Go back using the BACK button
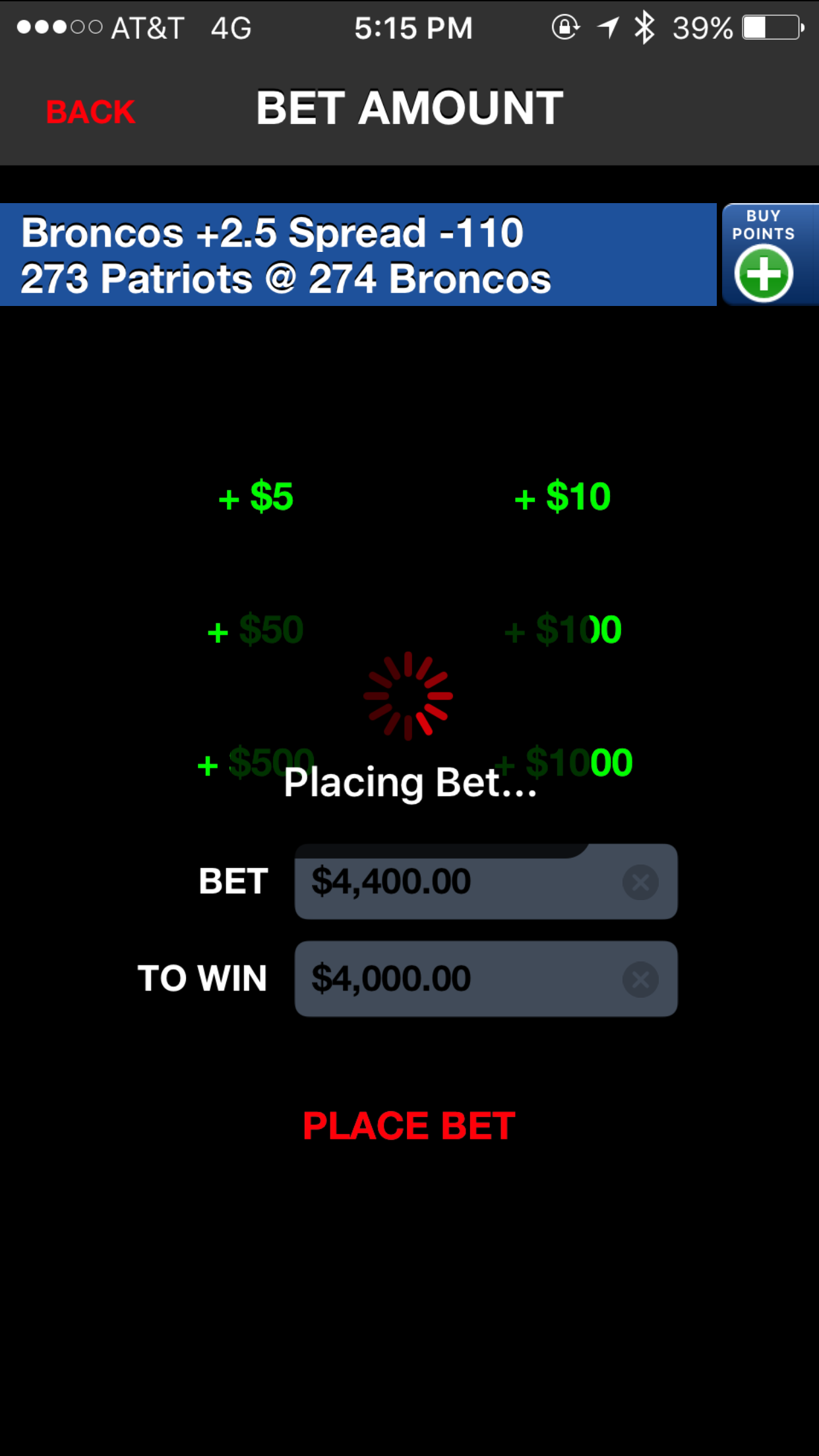This screenshot has height=1456, width=819. tap(90, 111)
